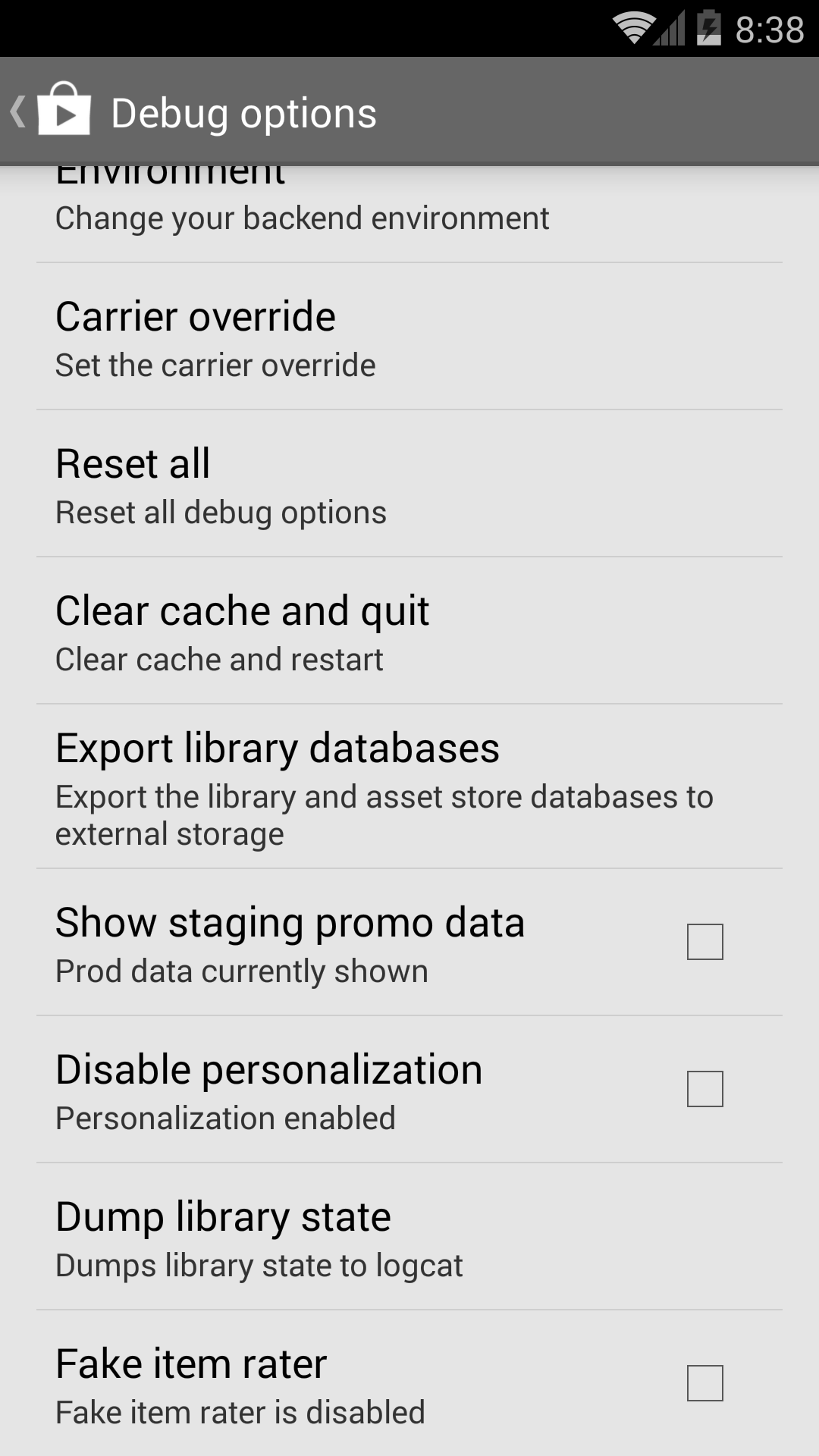Check the Disable personalization box
The height and width of the screenshot is (1456, 819).
(704, 1089)
